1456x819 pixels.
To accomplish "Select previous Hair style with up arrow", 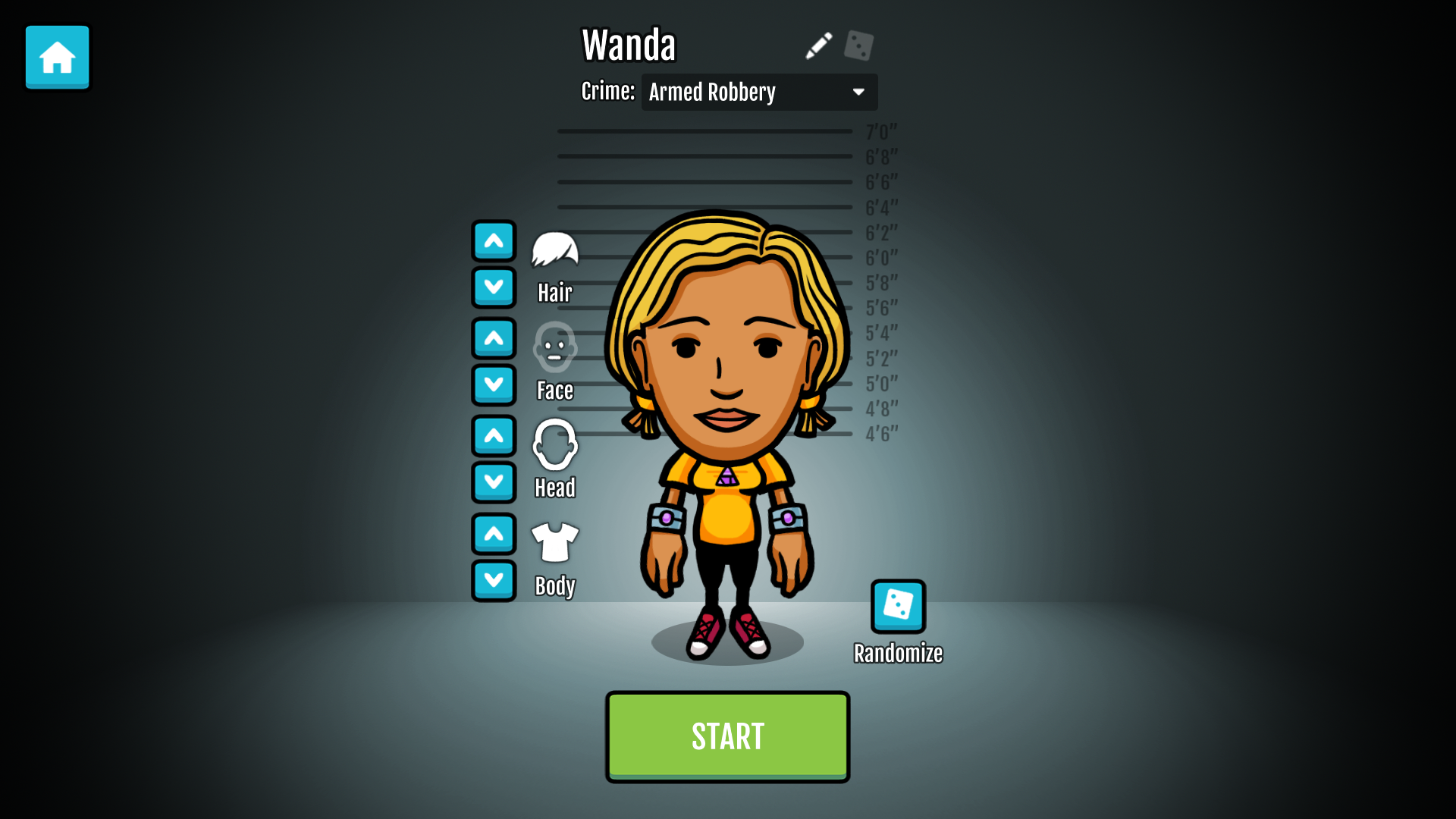I will (494, 241).
